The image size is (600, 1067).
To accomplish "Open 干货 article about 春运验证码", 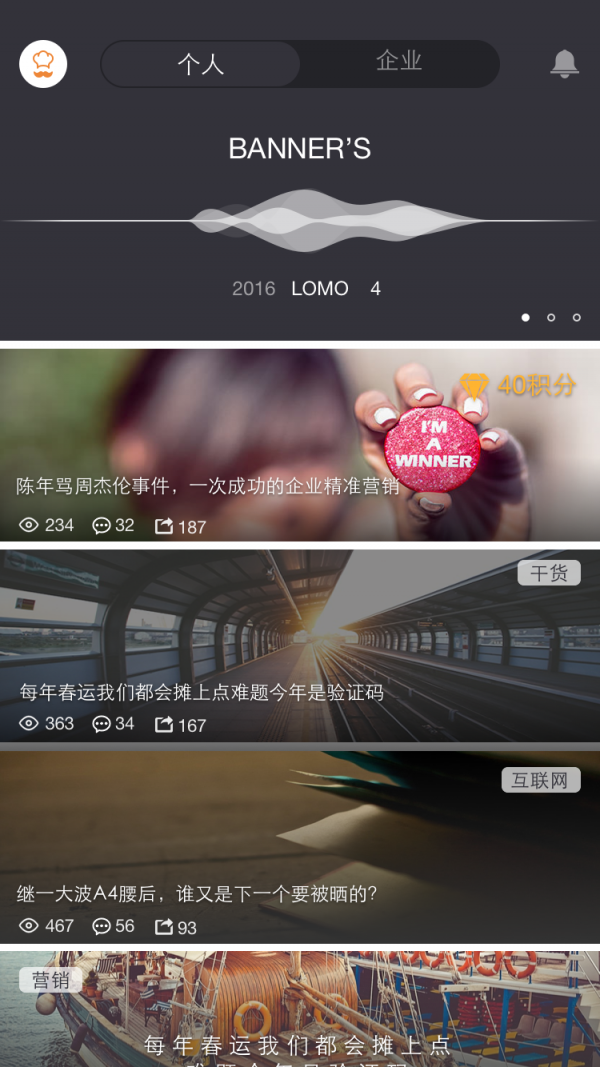I will point(300,640).
